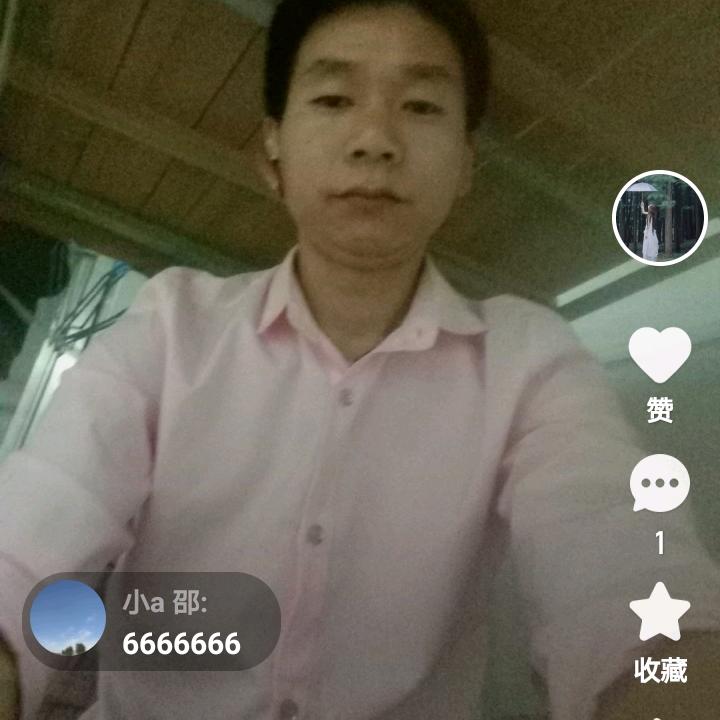Like this video with the heart
The image size is (720, 720).
point(659,355)
